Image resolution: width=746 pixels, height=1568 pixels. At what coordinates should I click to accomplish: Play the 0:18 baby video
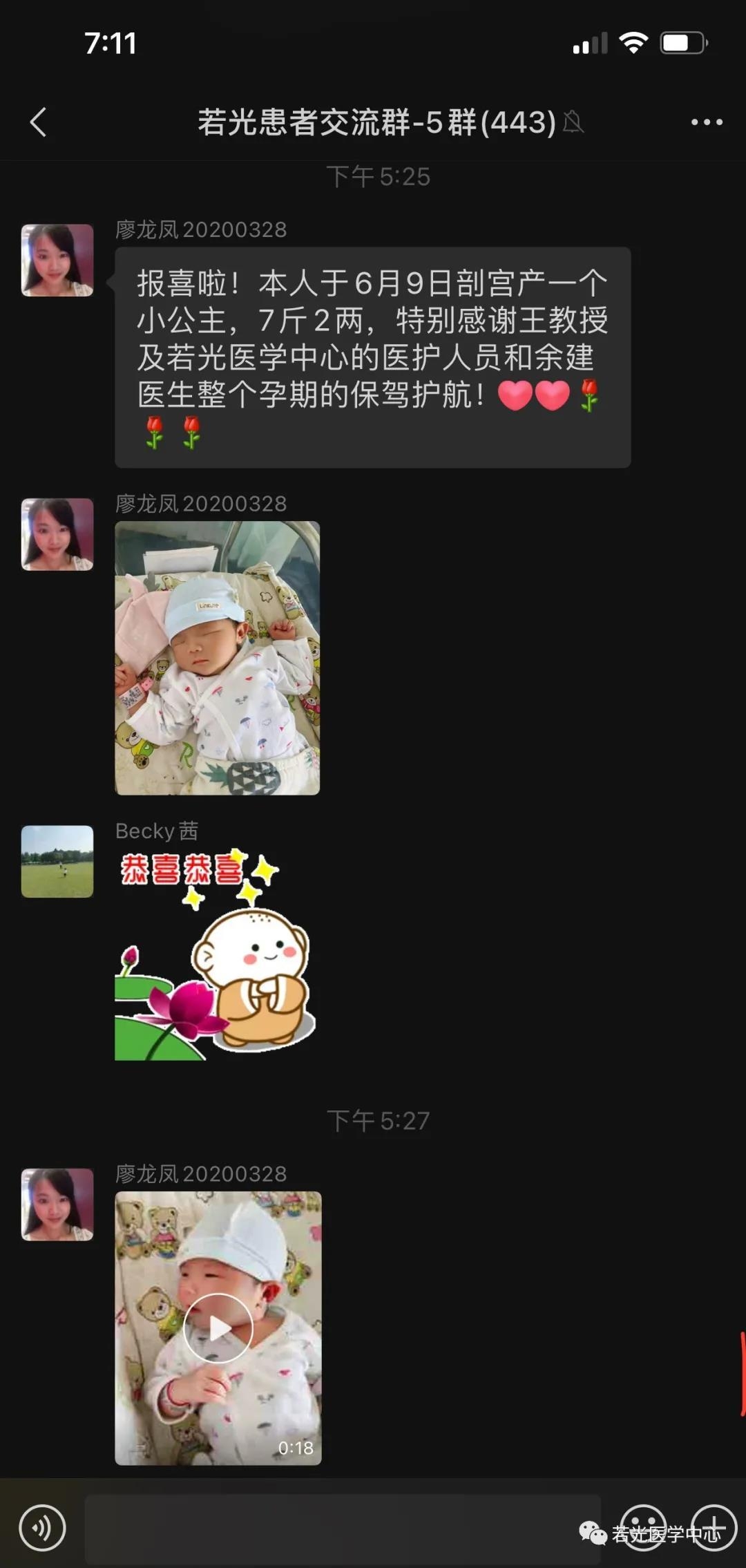point(218,1328)
